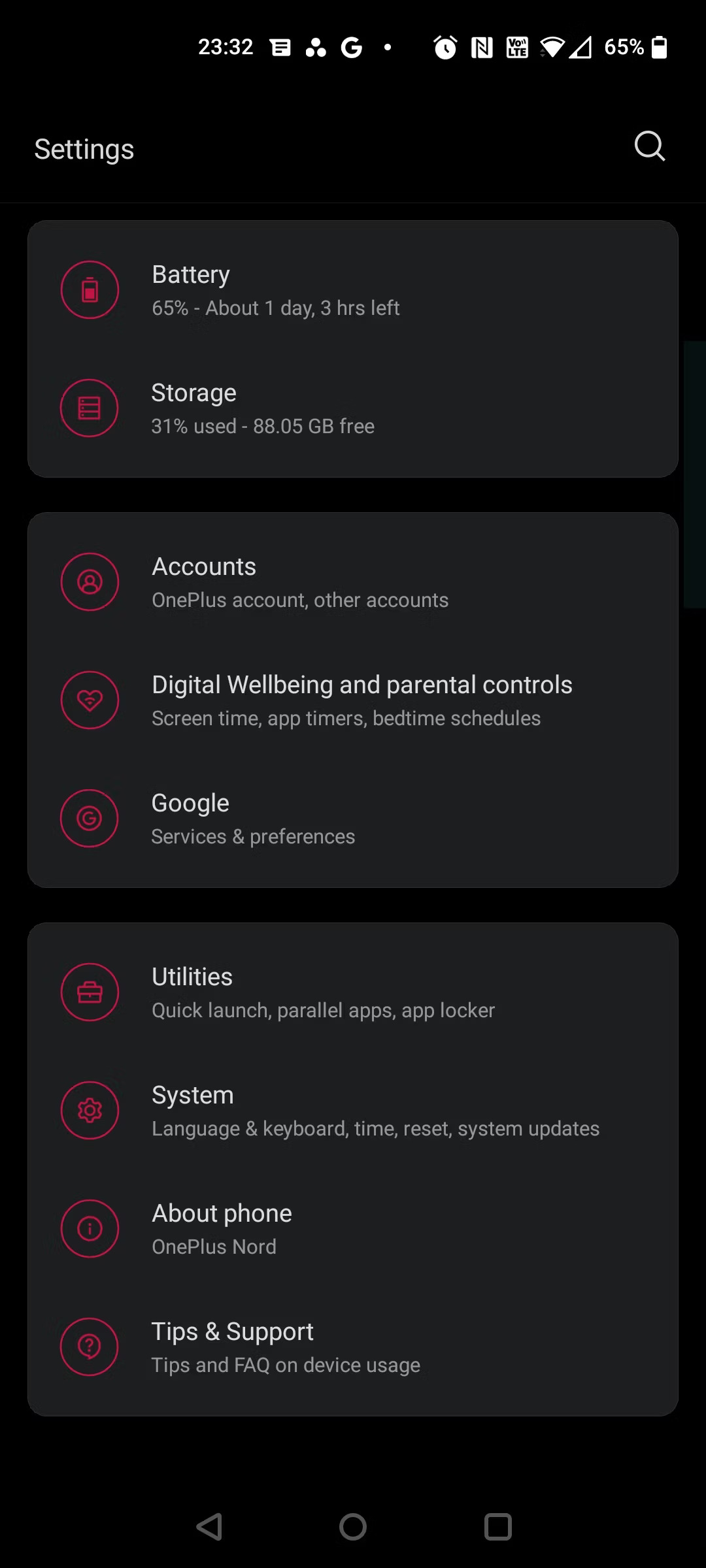Open System settings

point(353,1111)
